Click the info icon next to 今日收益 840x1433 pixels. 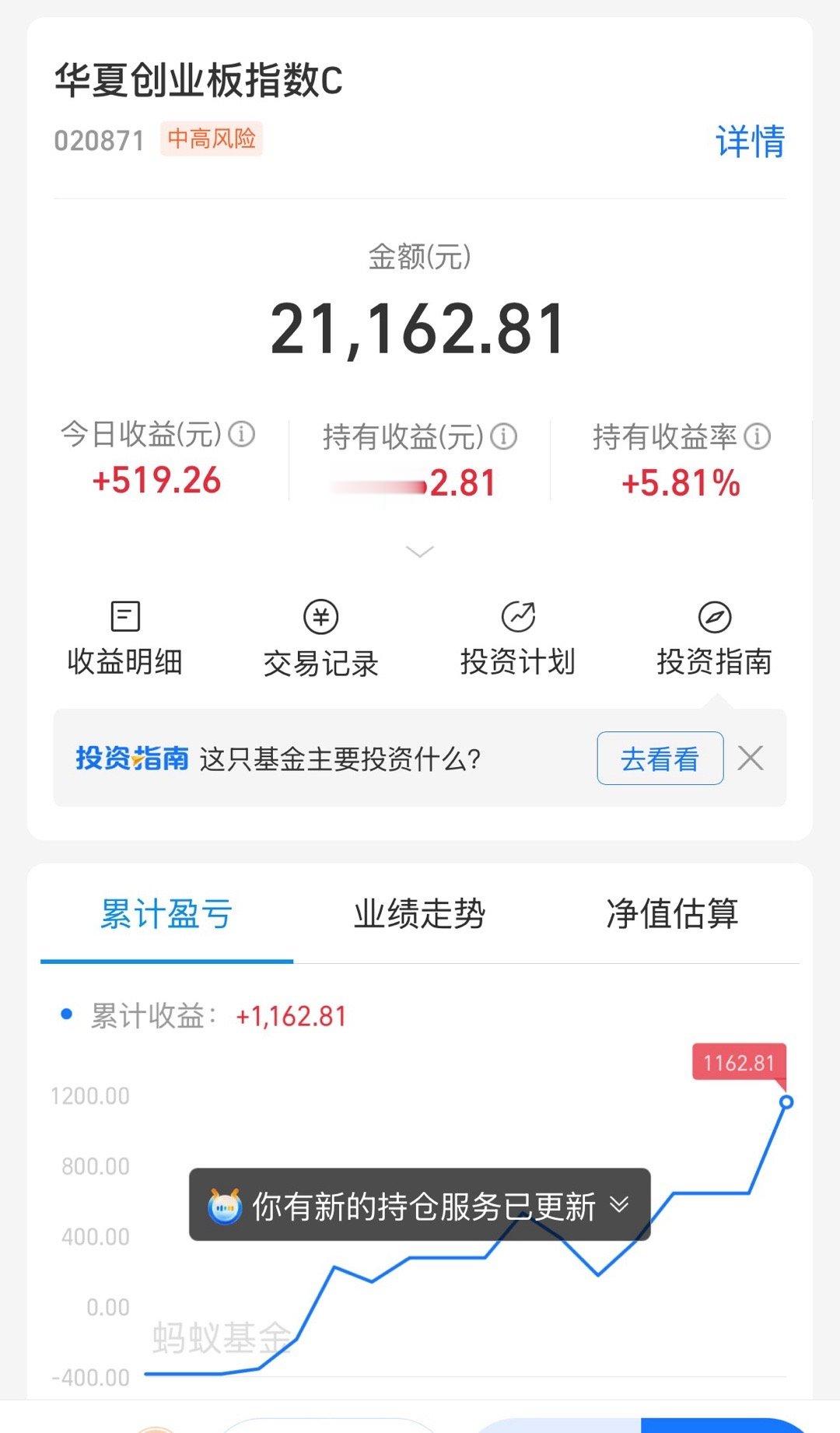pos(243,436)
